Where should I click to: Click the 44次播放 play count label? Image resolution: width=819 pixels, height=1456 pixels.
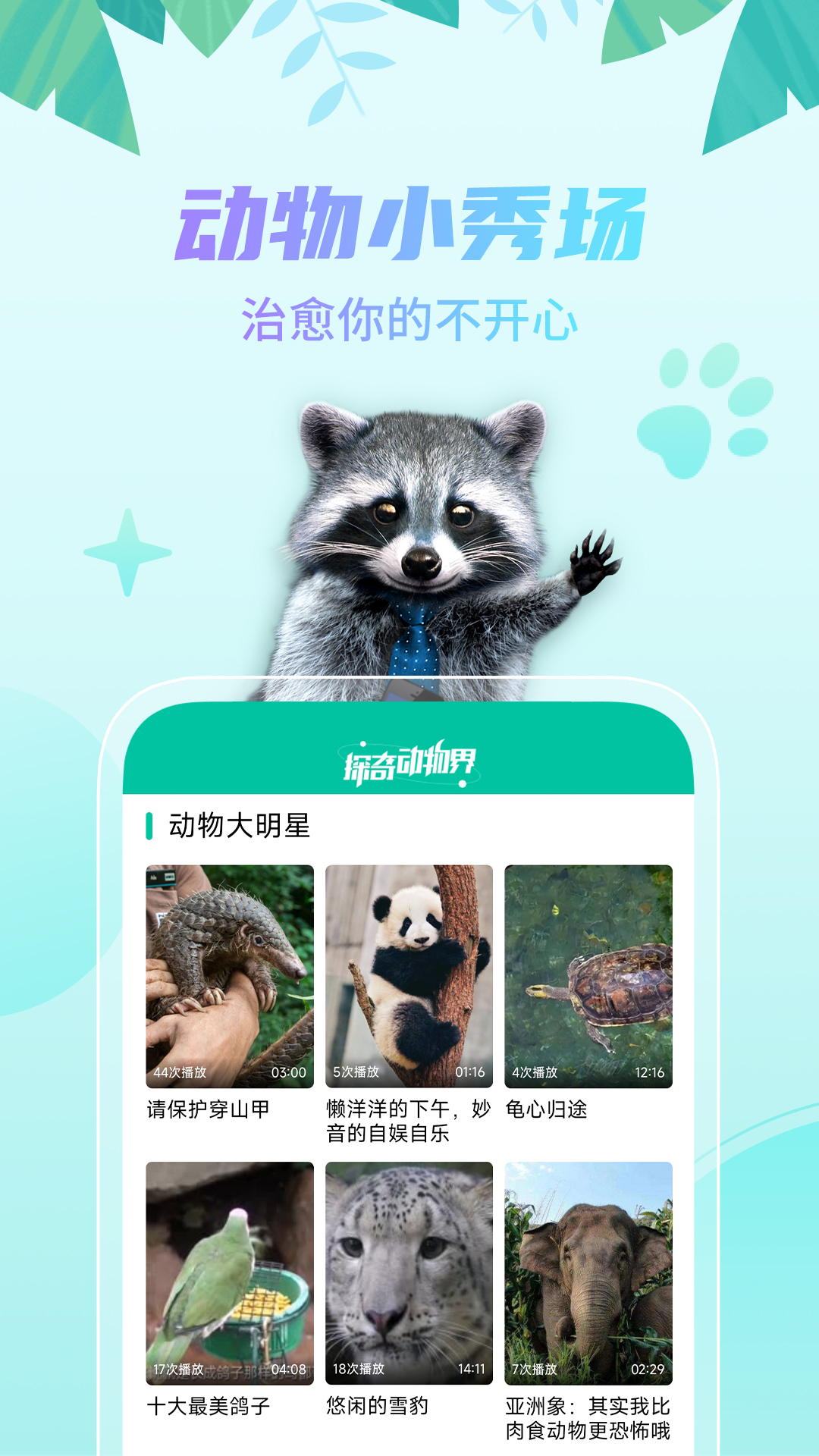pos(179,1072)
